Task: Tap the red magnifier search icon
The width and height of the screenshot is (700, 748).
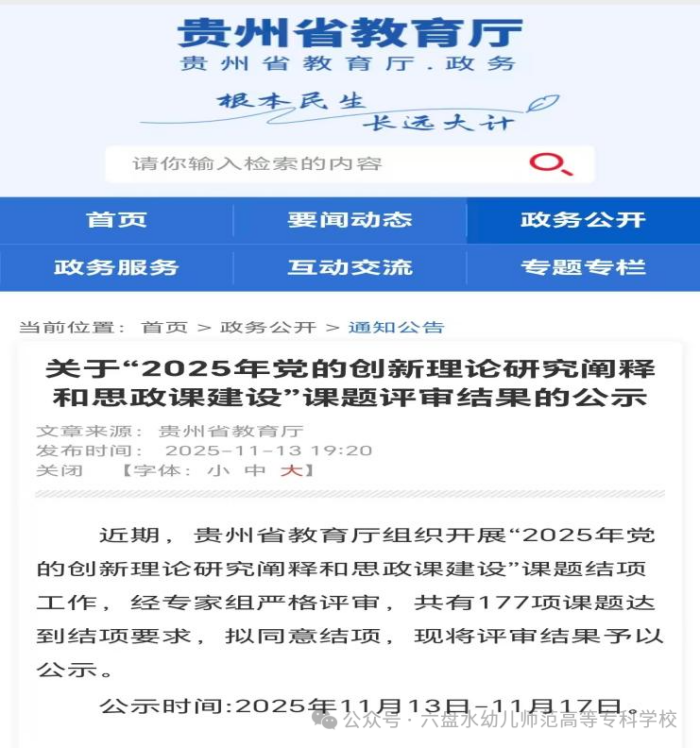Action: (x=549, y=165)
